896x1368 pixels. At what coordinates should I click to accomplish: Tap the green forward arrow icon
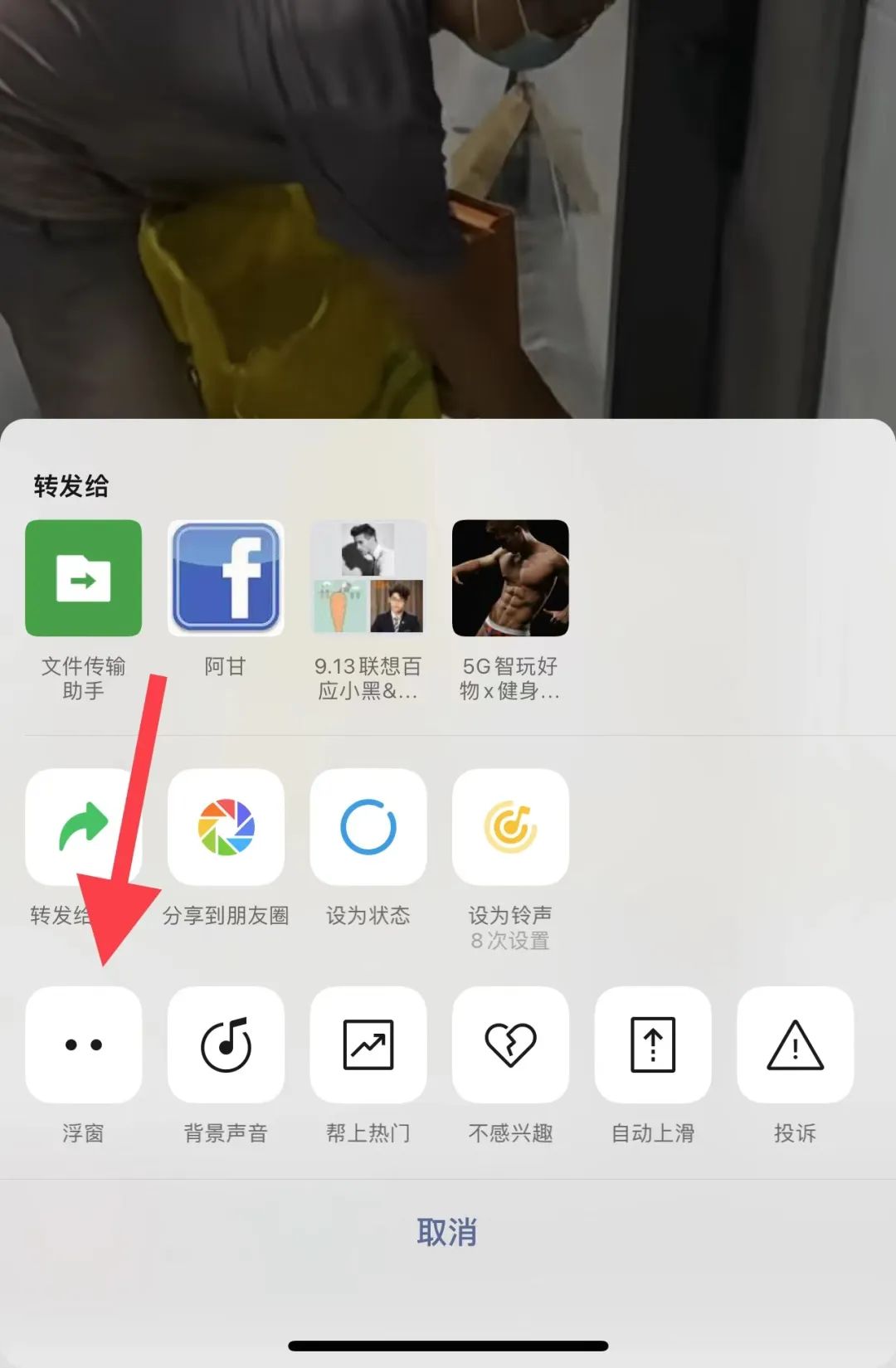click(83, 827)
